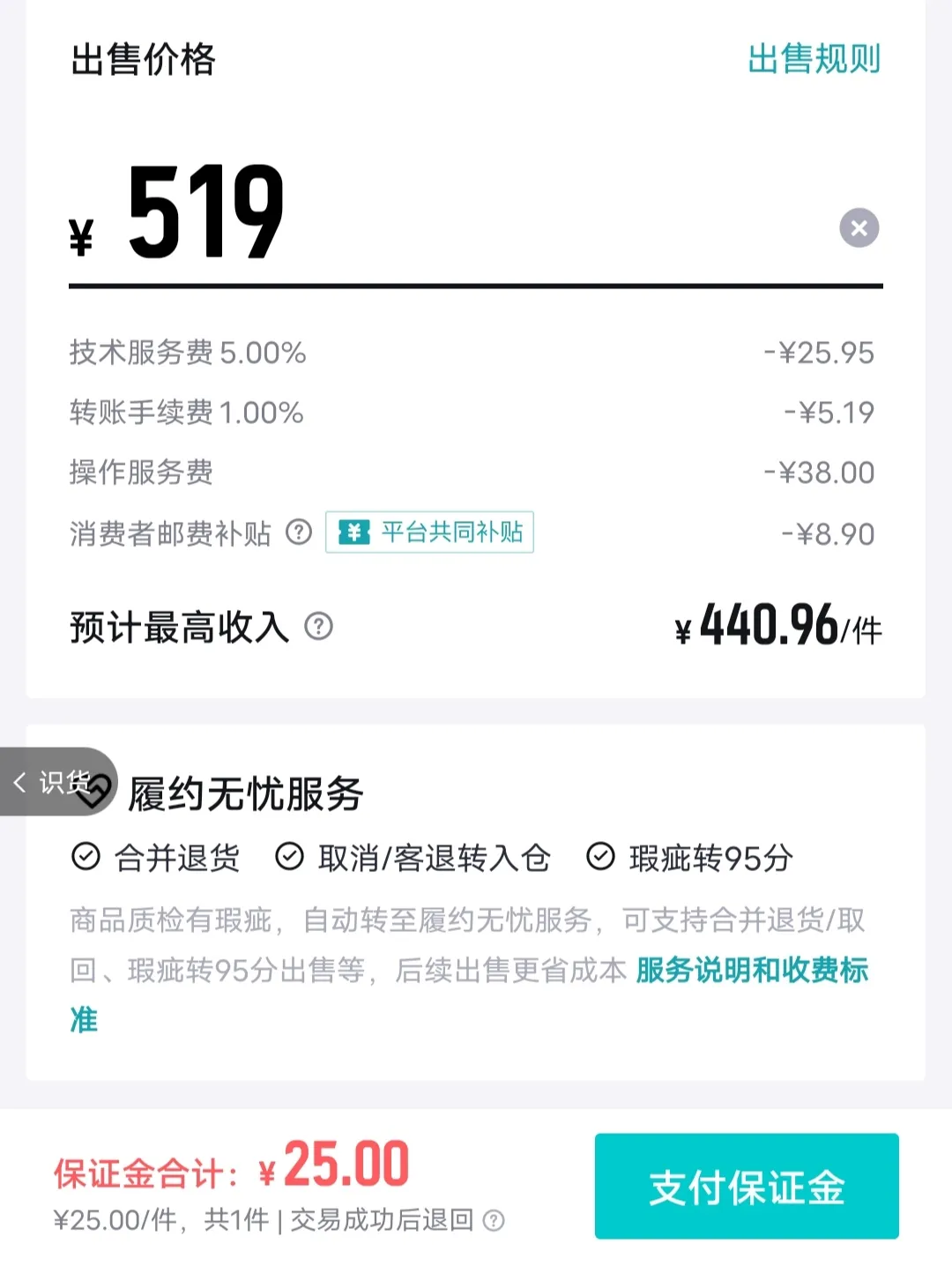Open help icon beside 预计最高收入
952x1266 pixels.
(x=318, y=627)
